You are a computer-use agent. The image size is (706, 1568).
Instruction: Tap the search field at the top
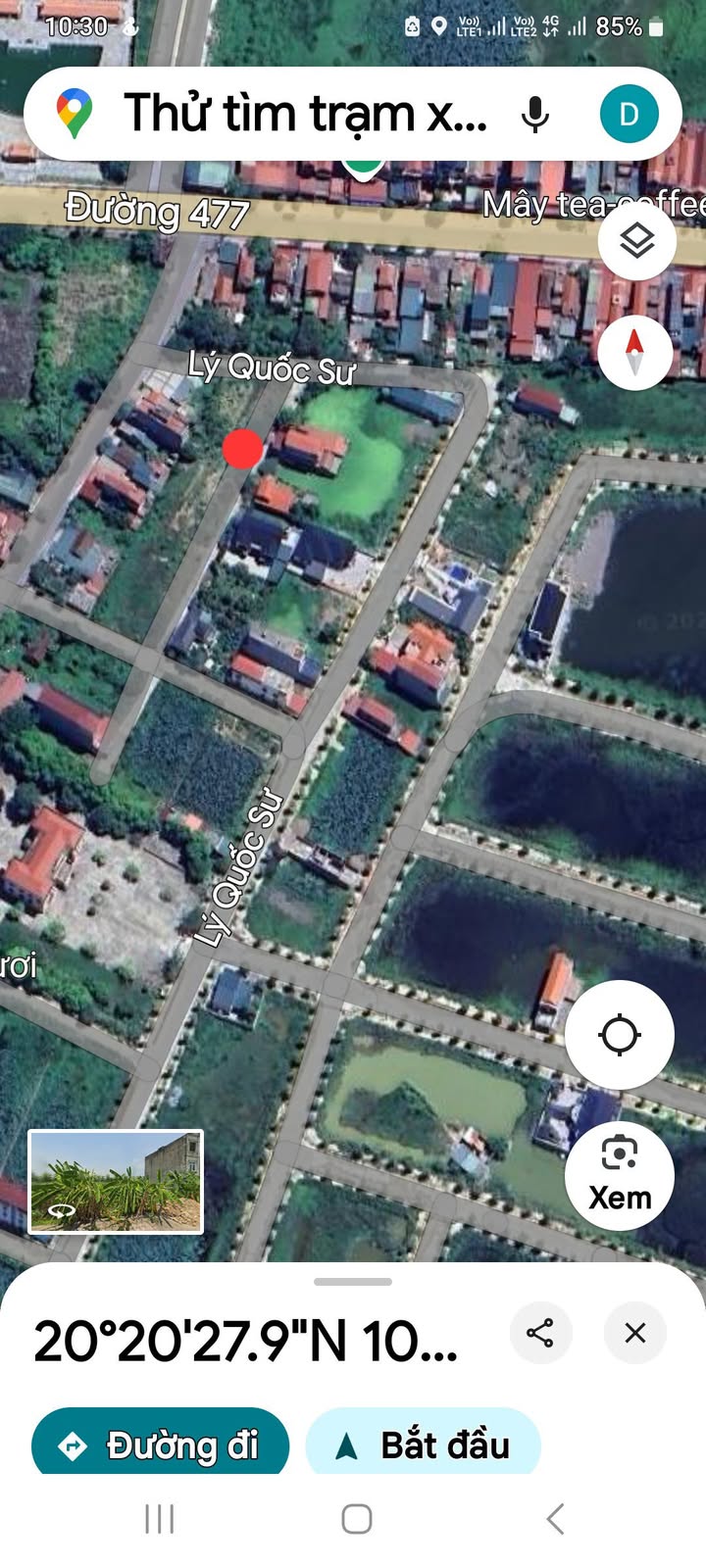point(306,114)
